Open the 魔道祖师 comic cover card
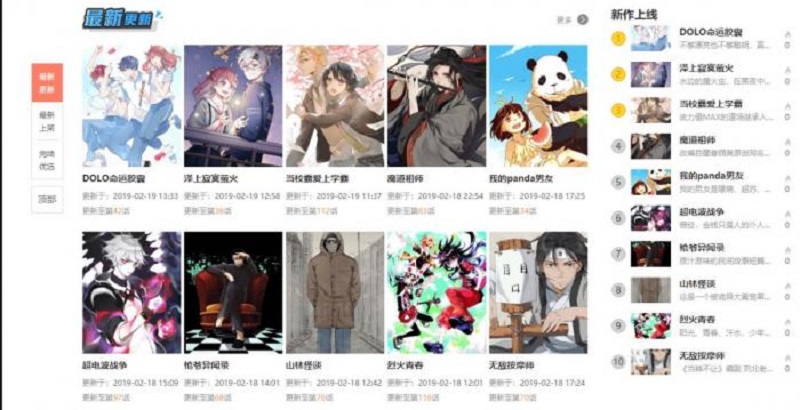This screenshot has height=410, width=800. click(436, 106)
